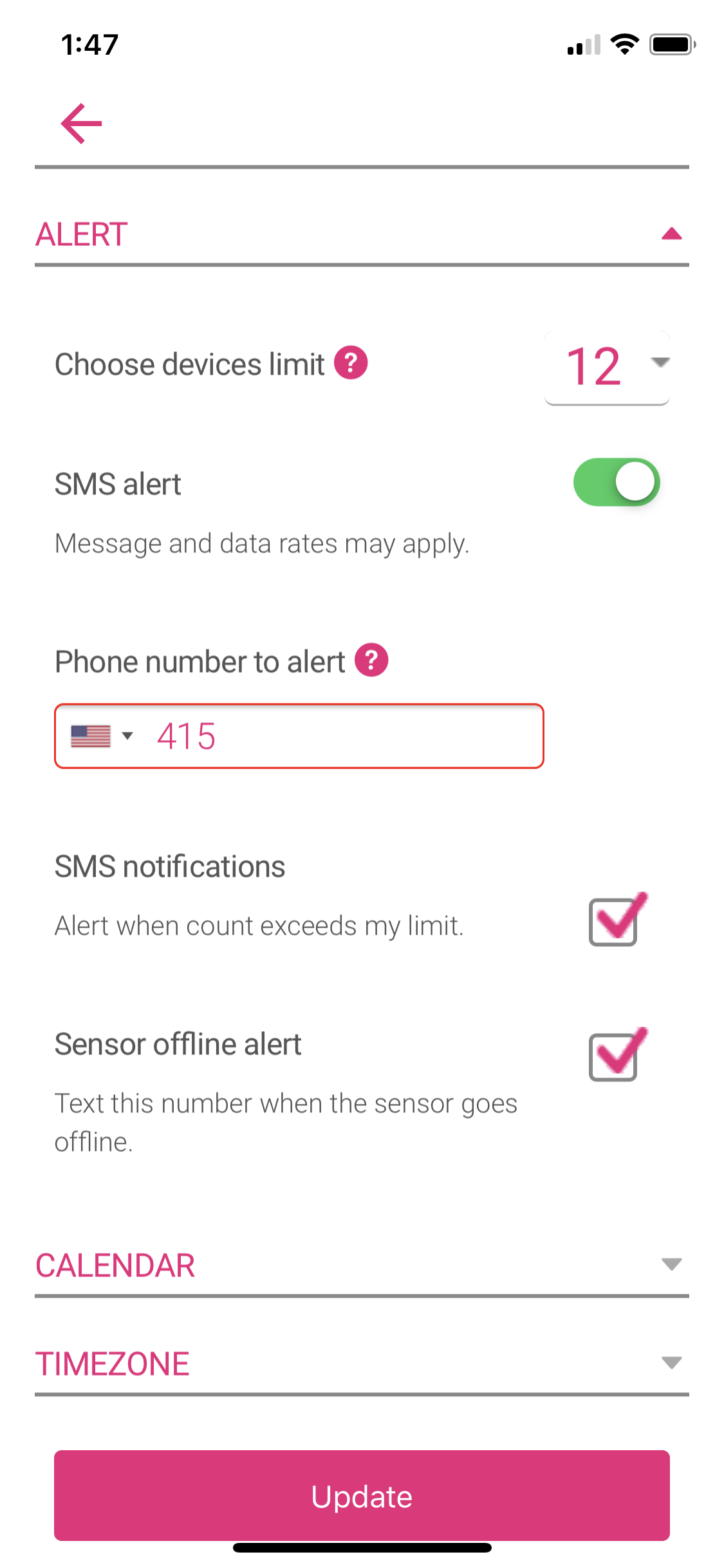Tap the phone number field showing 415
This screenshot has width=724, height=1568.
click(299, 736)
